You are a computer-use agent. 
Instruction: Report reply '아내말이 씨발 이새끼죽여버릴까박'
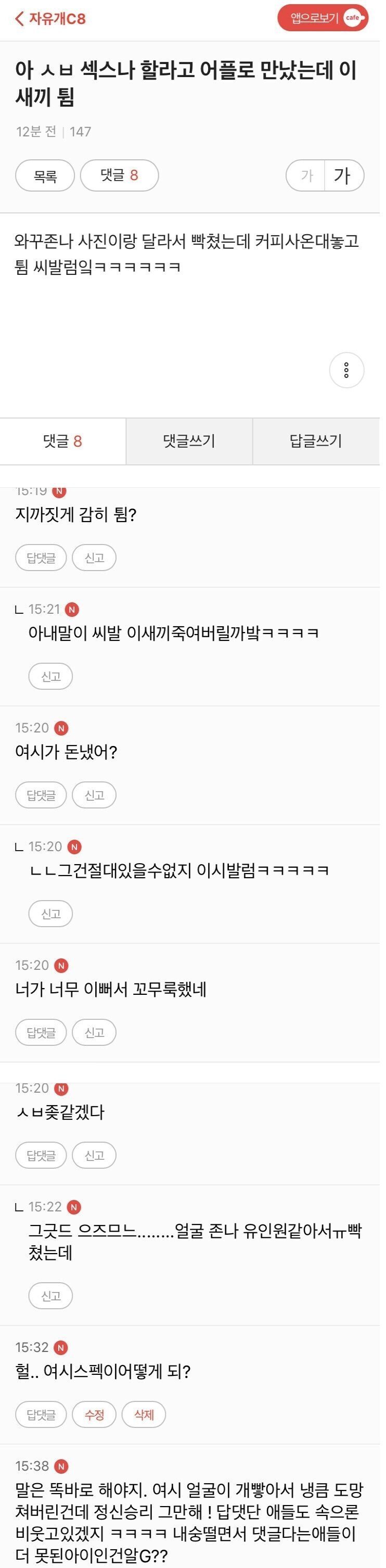click(50, 676)
